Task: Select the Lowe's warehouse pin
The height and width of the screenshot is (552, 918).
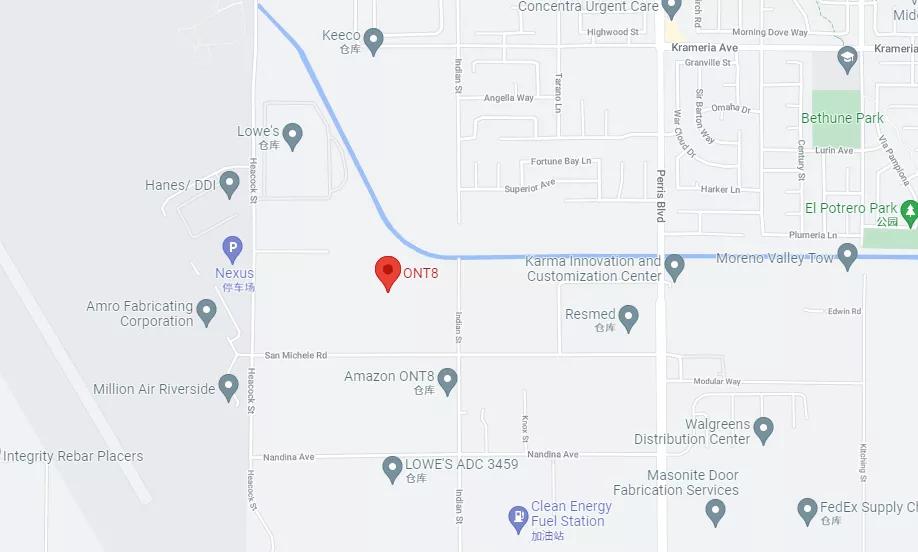Action: [x=293, y=134]
